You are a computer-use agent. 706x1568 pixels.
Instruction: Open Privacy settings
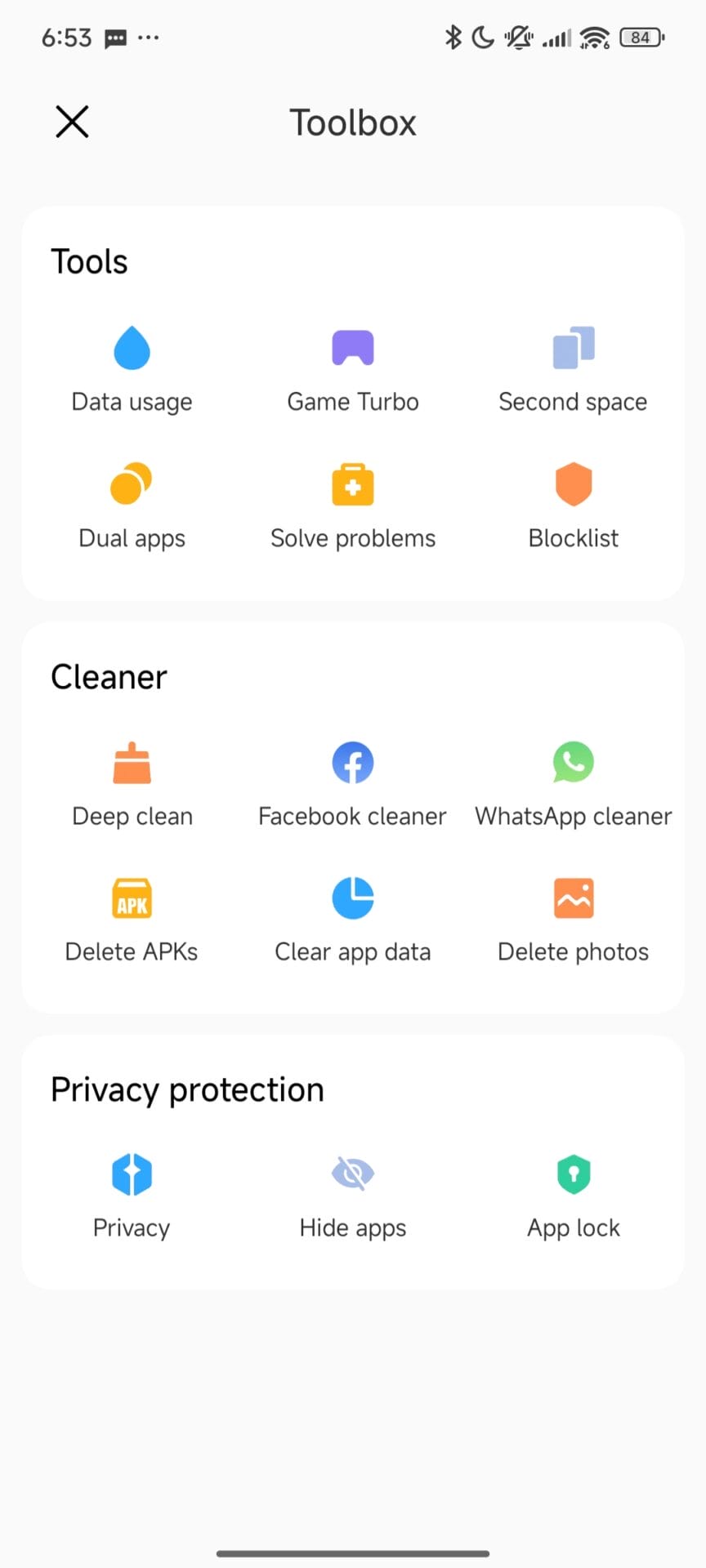click(x=132, y=1194)
